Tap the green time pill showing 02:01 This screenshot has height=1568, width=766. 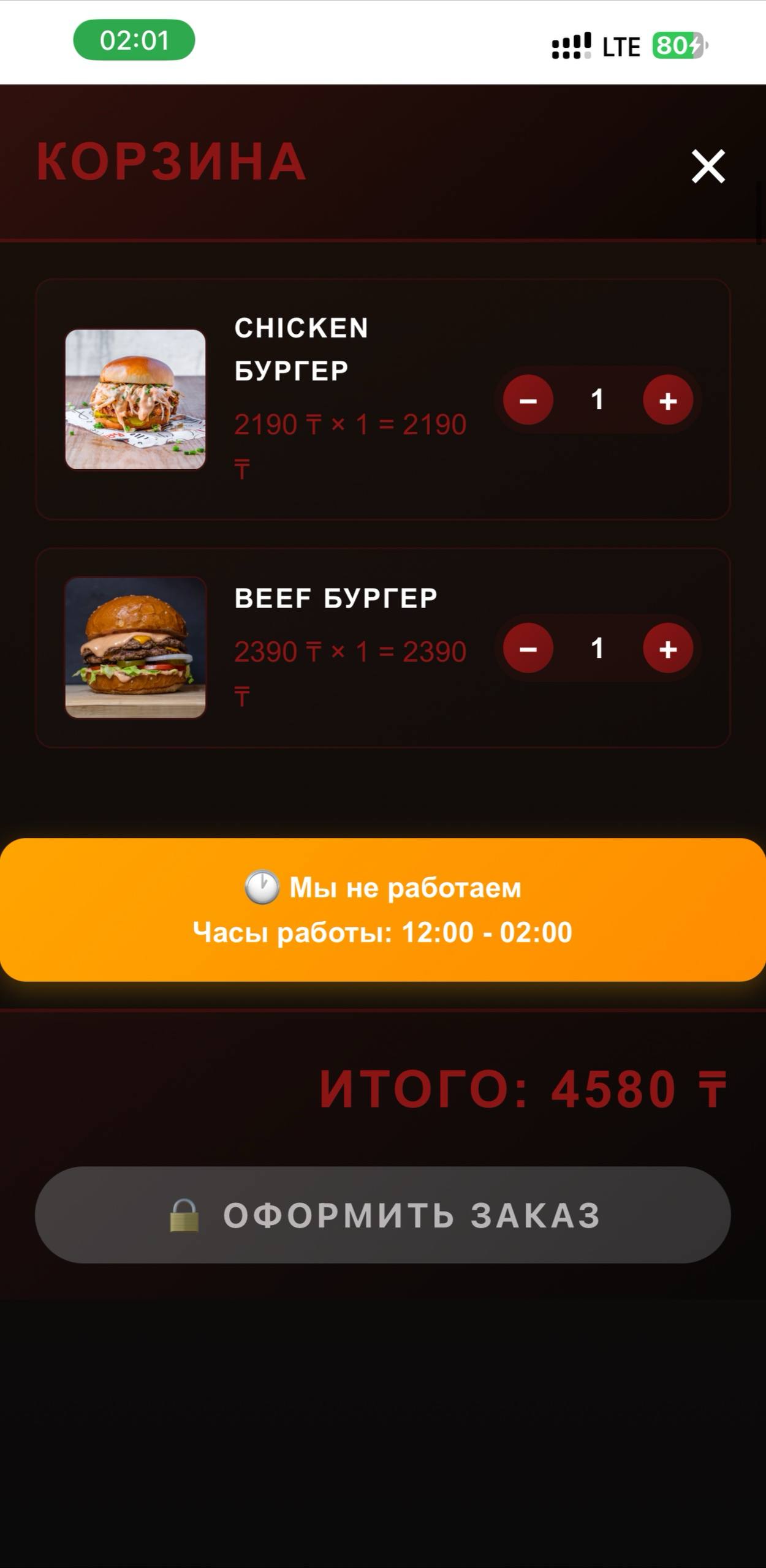pos(135,40)
